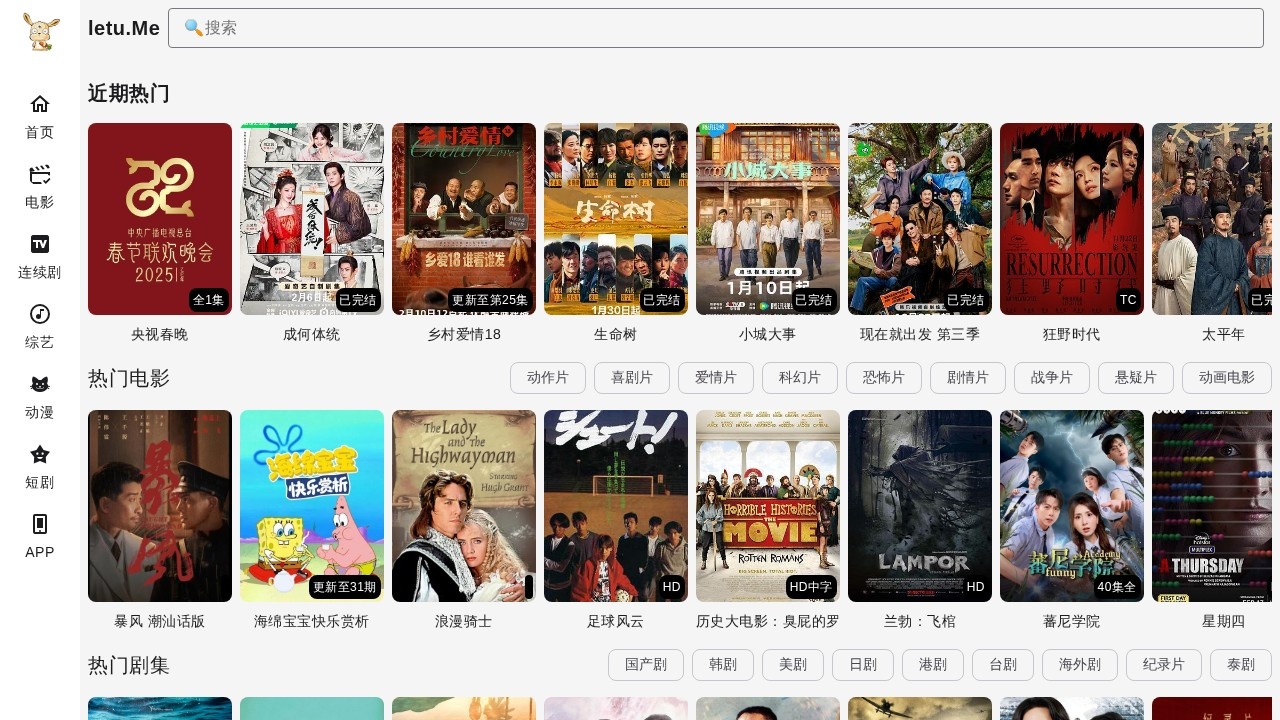
Task: Select the 喜剧片 genre chip
Action: click(632, 378)
